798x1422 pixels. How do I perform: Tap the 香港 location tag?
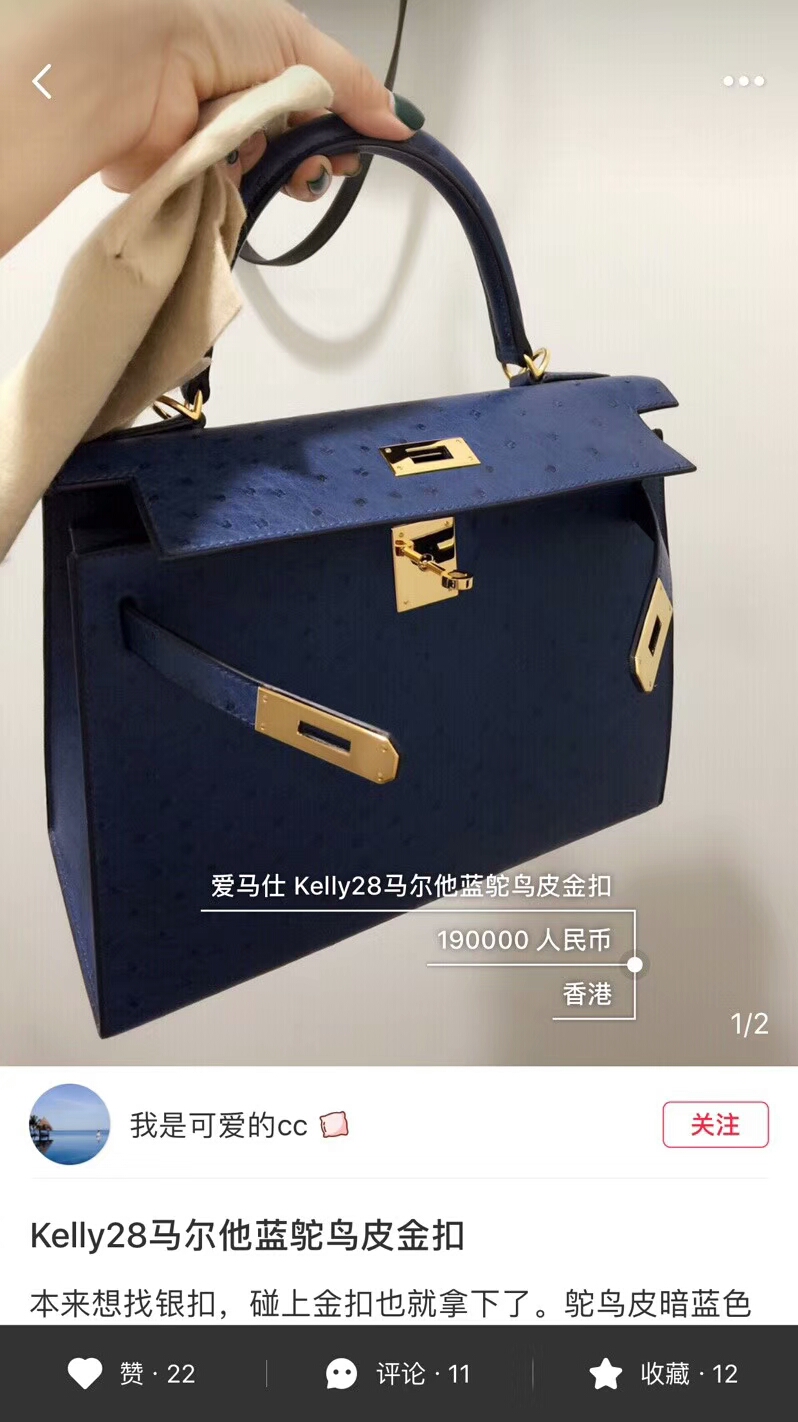587,993
